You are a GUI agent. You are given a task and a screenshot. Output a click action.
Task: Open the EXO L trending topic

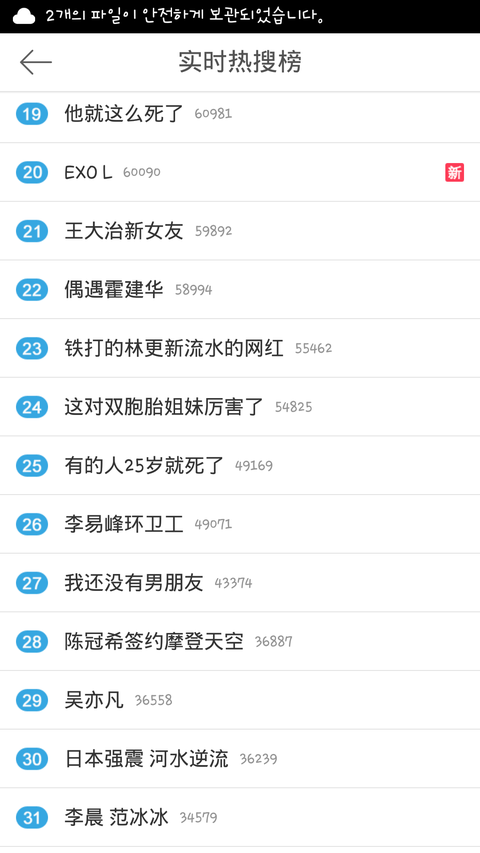point(240,172)
